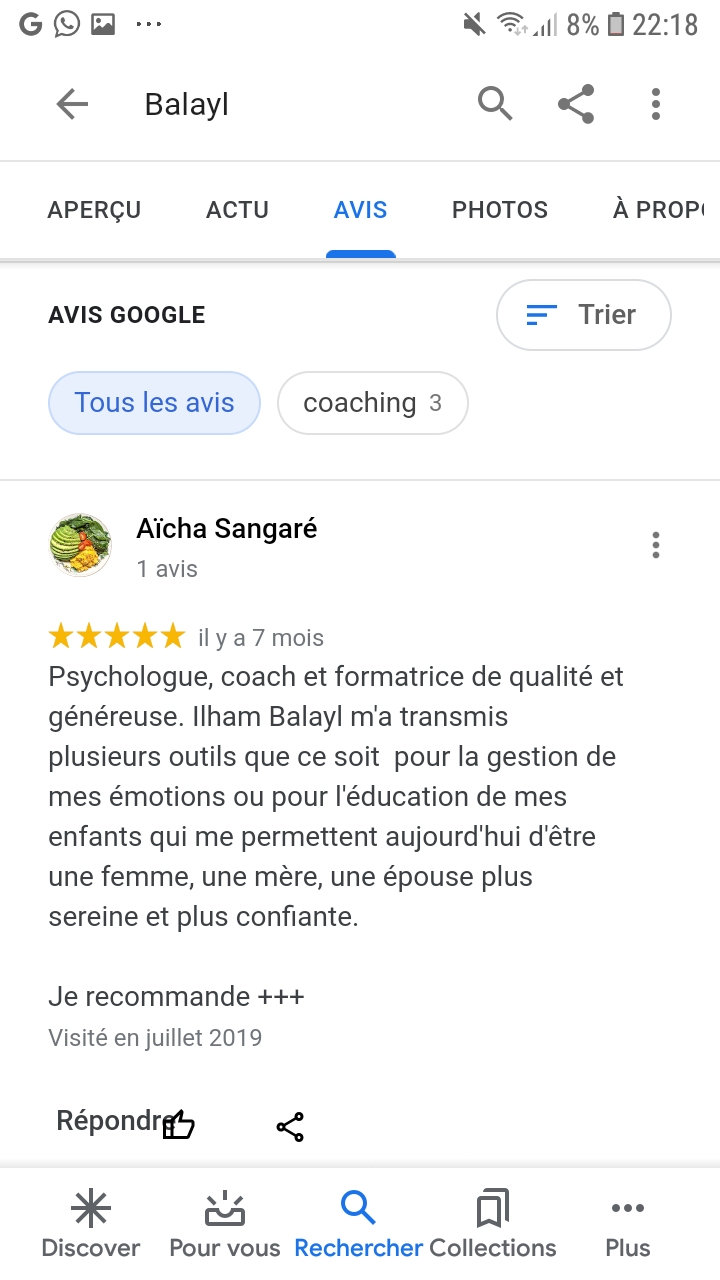The height and width of the screenshot is (1280, 720).
Task: Open search from the top bar
Action: coord(495,103)
